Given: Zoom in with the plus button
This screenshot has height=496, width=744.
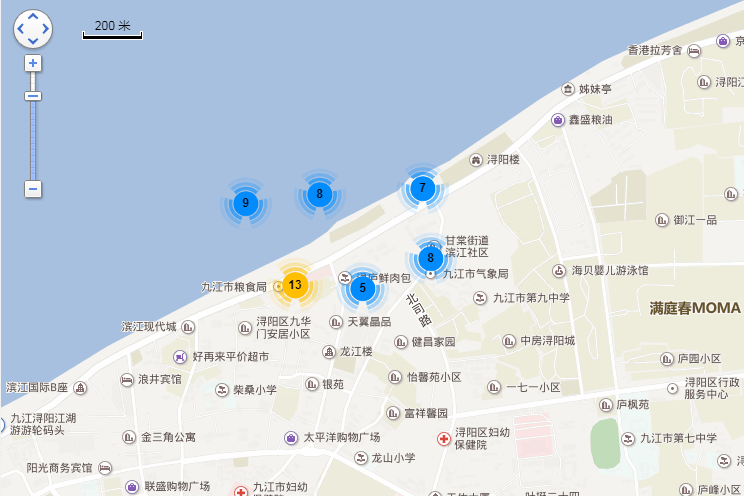Looking at the screenshot, I should pyautogui.click(x=33, y=63).
